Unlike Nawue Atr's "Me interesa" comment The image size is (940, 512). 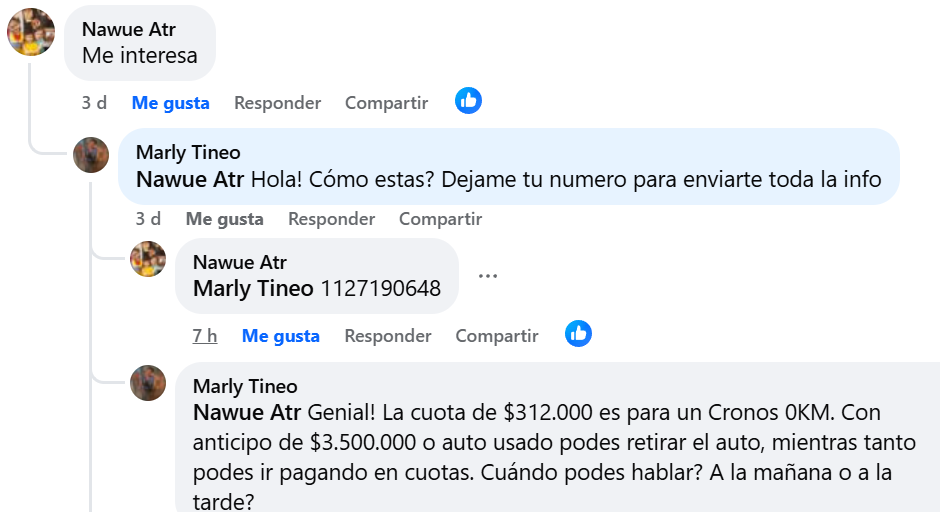point(170,103)
